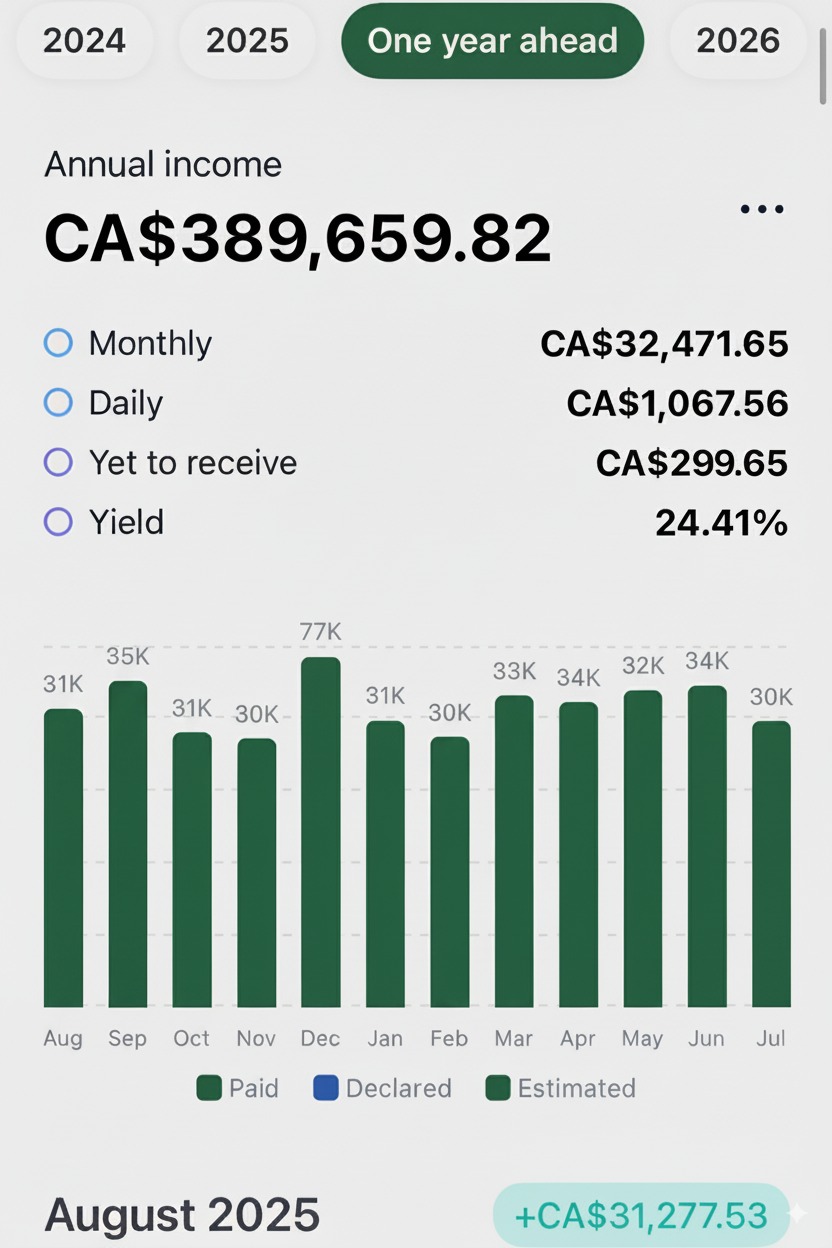The width and height of the screenshot is (832, 1248).
Task: Open the three-dot options menu
Action: (762, 209)
